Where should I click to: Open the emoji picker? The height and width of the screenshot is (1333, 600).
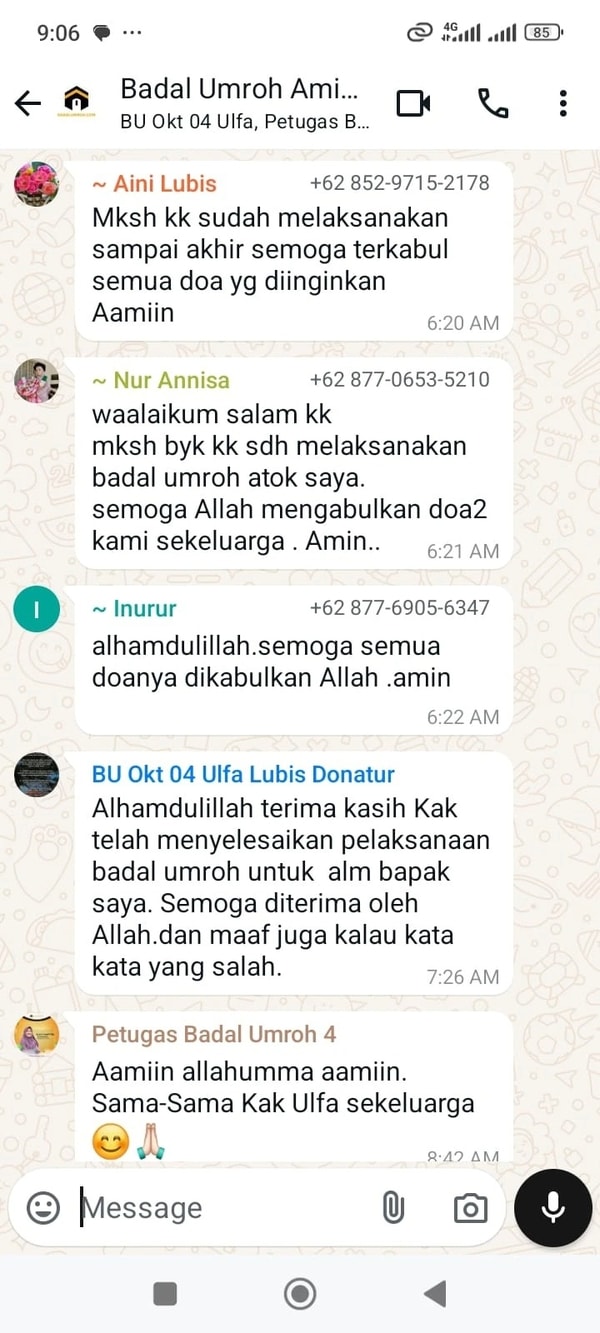pyautogui.click(x=43, y=1208)
